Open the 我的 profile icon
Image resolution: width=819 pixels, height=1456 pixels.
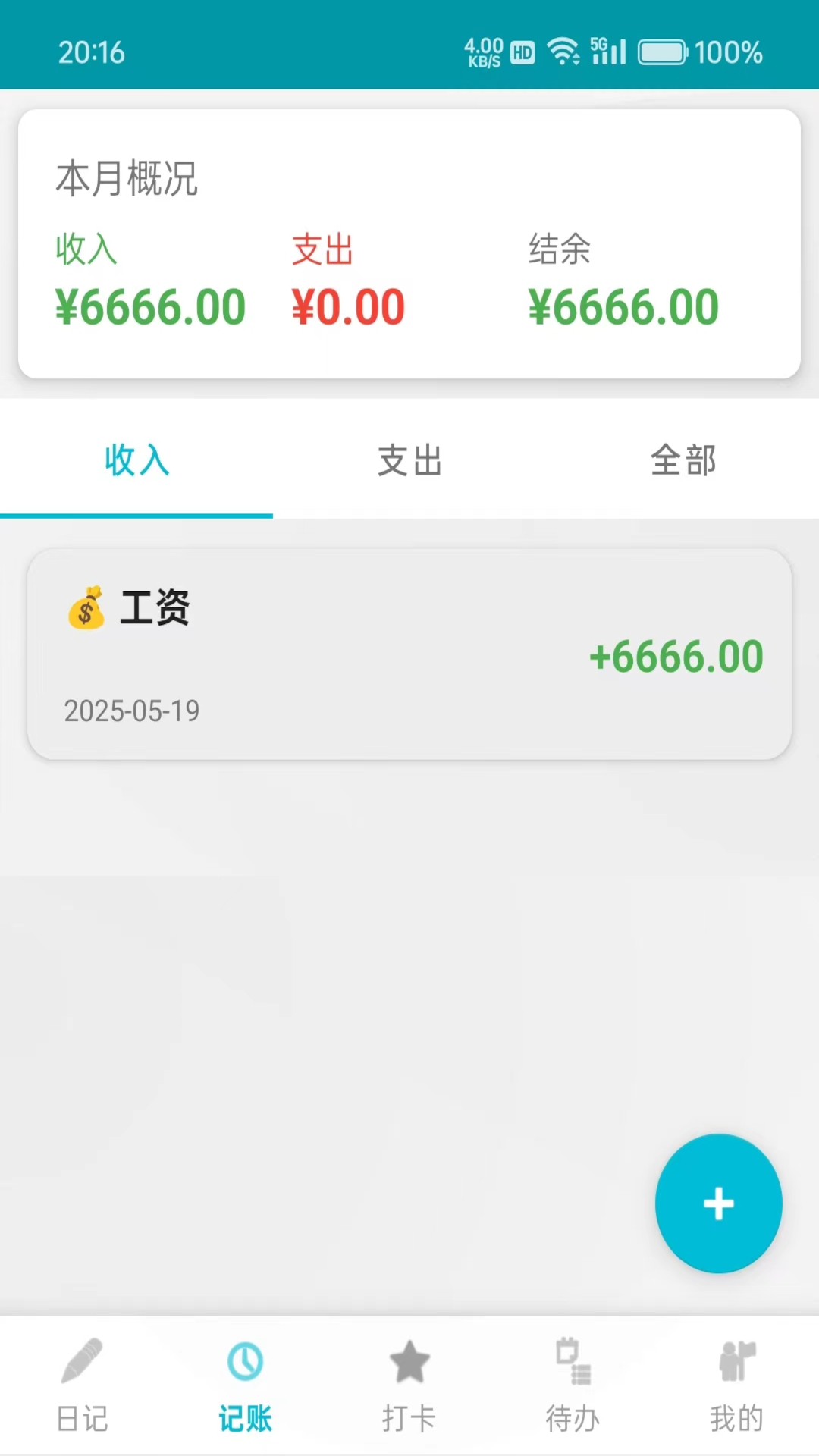coord(735,1365)
